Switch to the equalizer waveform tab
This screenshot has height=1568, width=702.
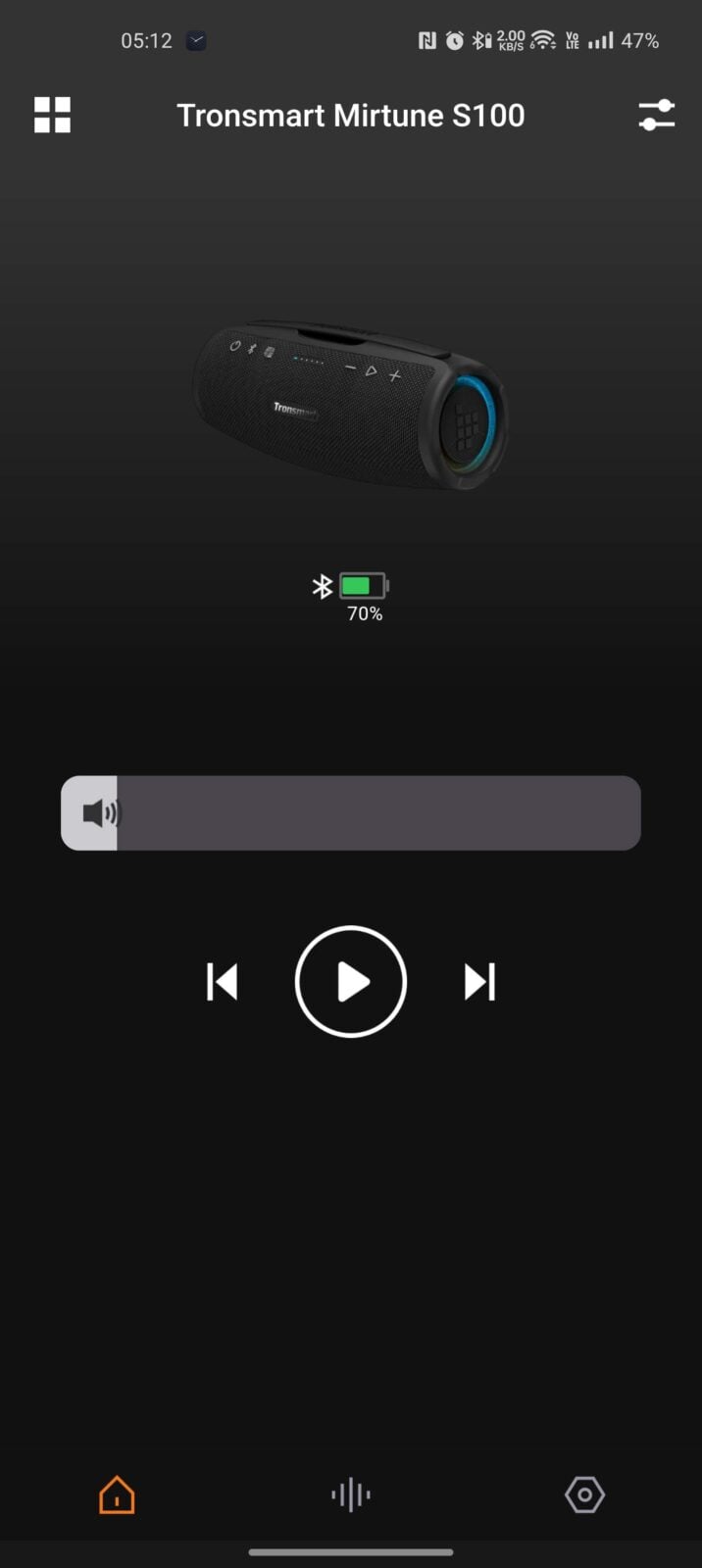click(351, 1494)
